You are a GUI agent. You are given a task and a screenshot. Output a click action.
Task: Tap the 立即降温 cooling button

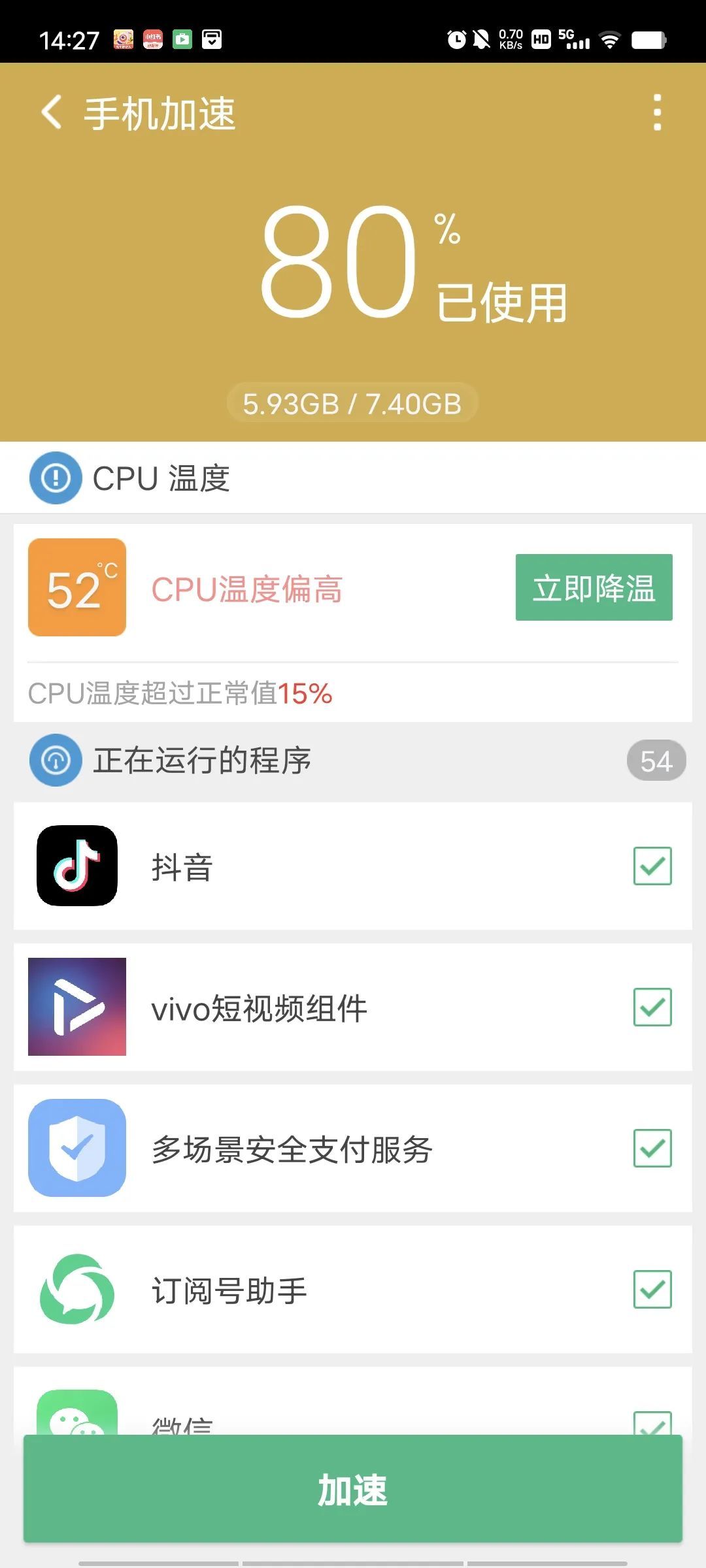[x=594, y=587]
